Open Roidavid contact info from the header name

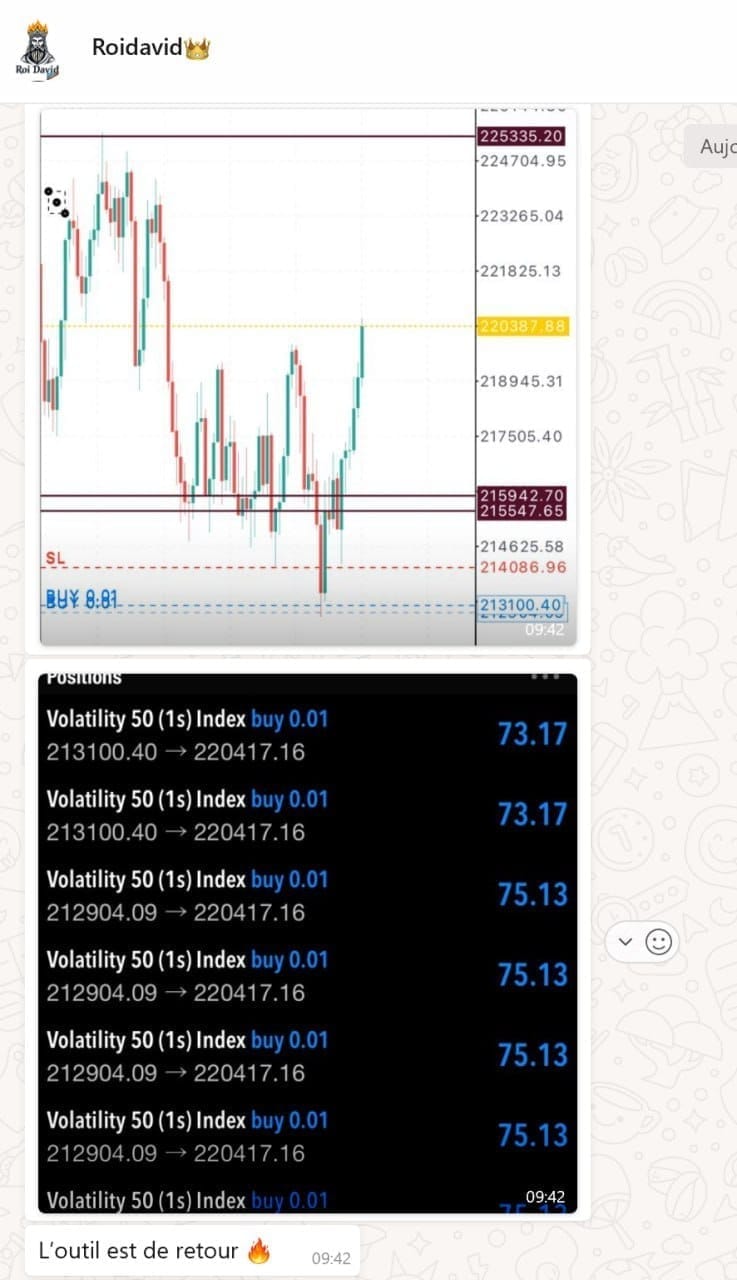pos(150,47)
